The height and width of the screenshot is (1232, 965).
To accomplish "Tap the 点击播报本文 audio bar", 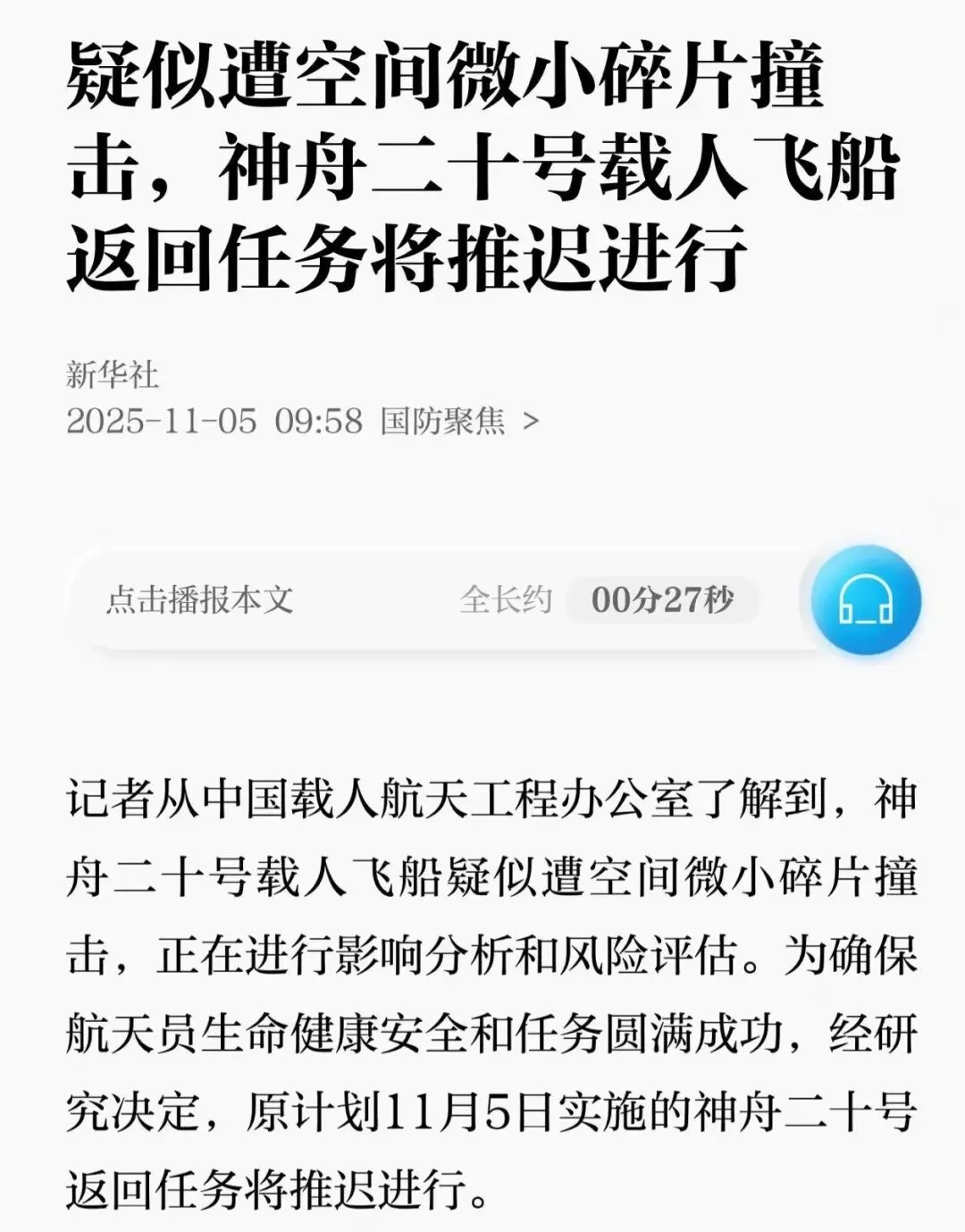I will pyautogui.click(x=200, y=599).
